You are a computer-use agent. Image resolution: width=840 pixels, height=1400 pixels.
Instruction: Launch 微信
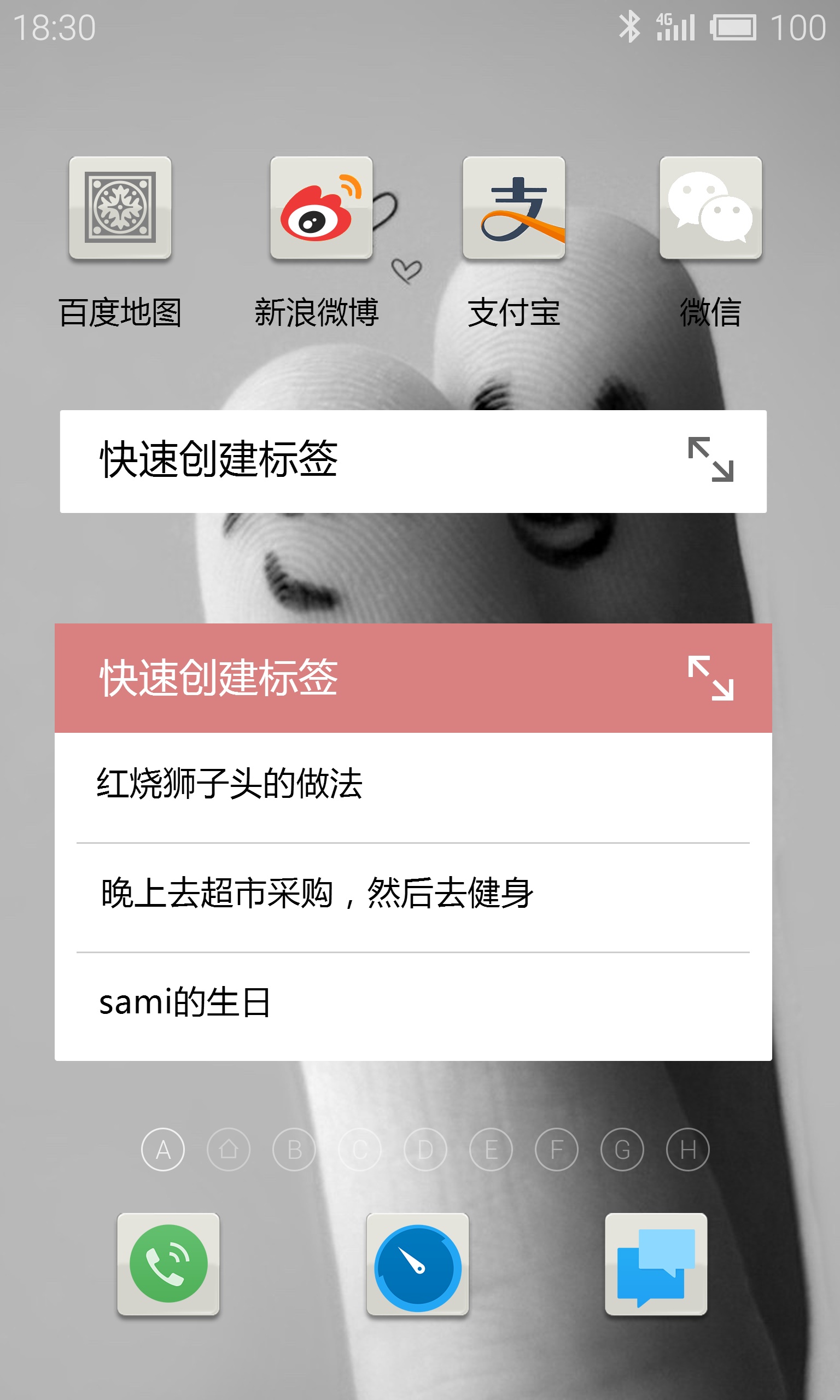pyautogui.click(x=710, y=208)
